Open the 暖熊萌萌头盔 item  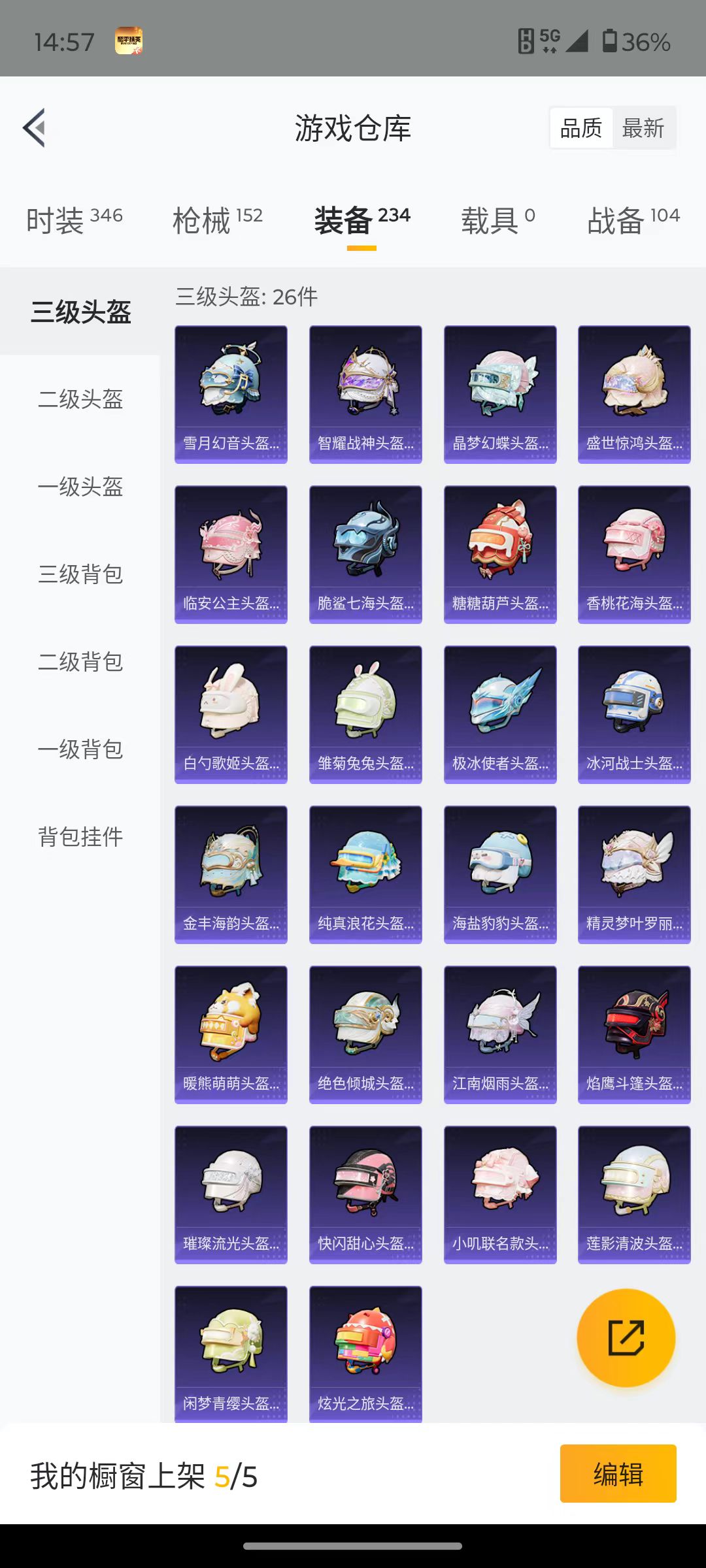pos(231,1034)
